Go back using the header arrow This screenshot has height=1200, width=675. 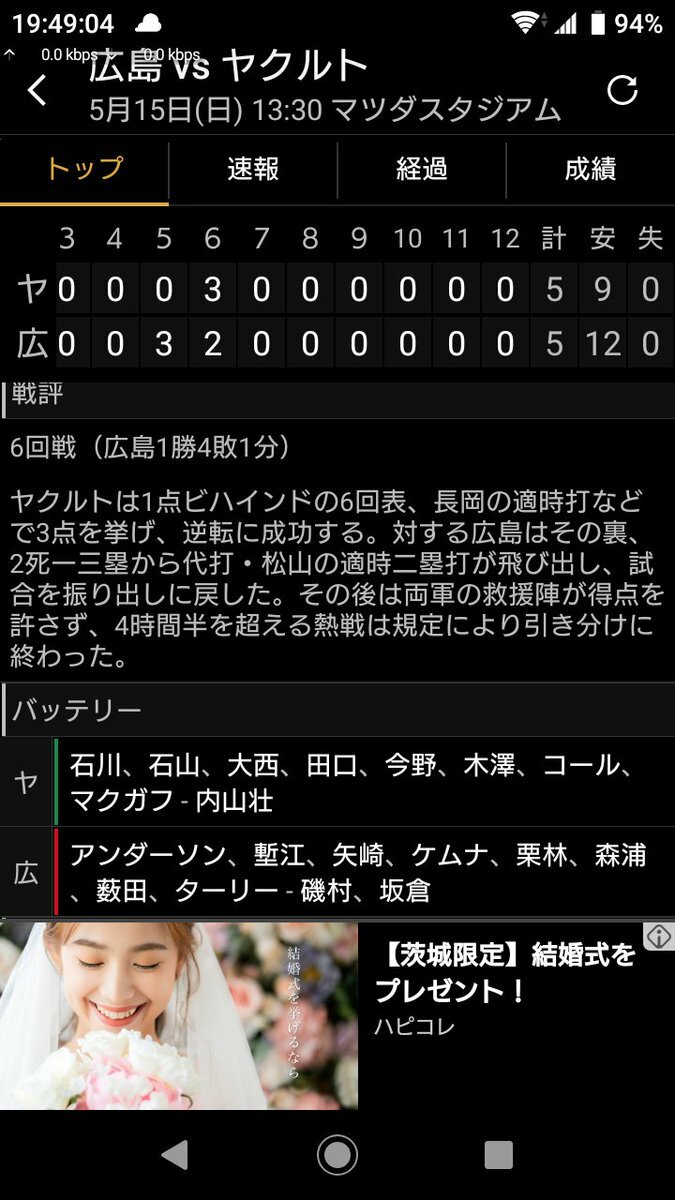37,91
